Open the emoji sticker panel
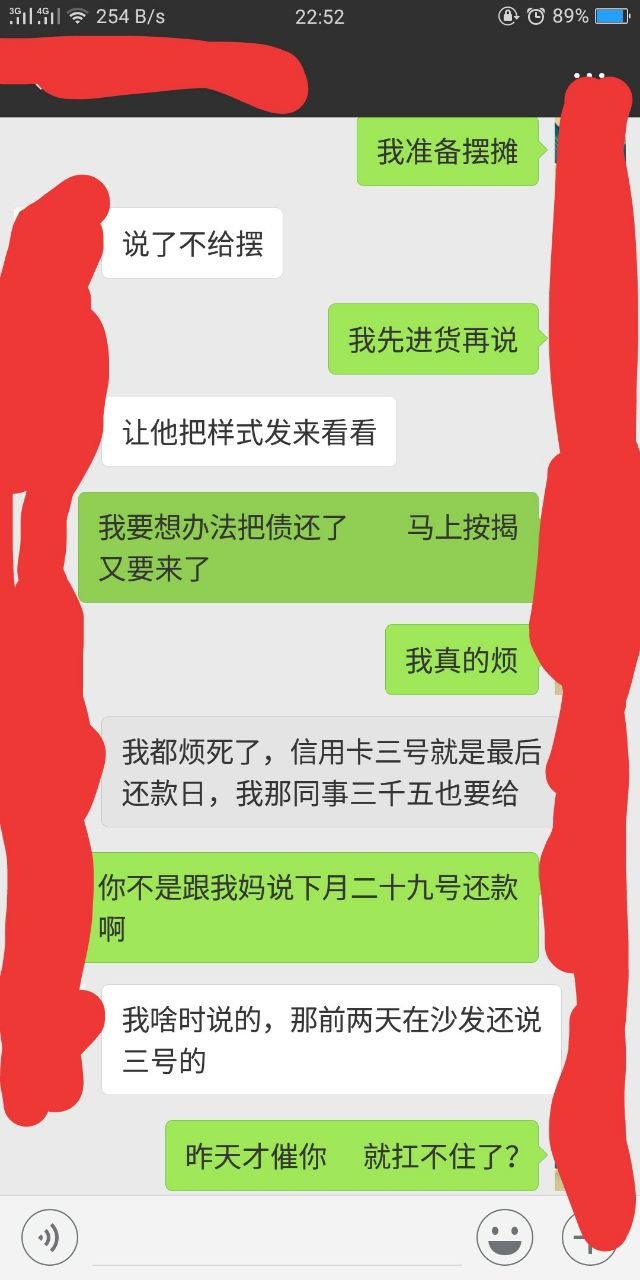 tap(504, 1238)
